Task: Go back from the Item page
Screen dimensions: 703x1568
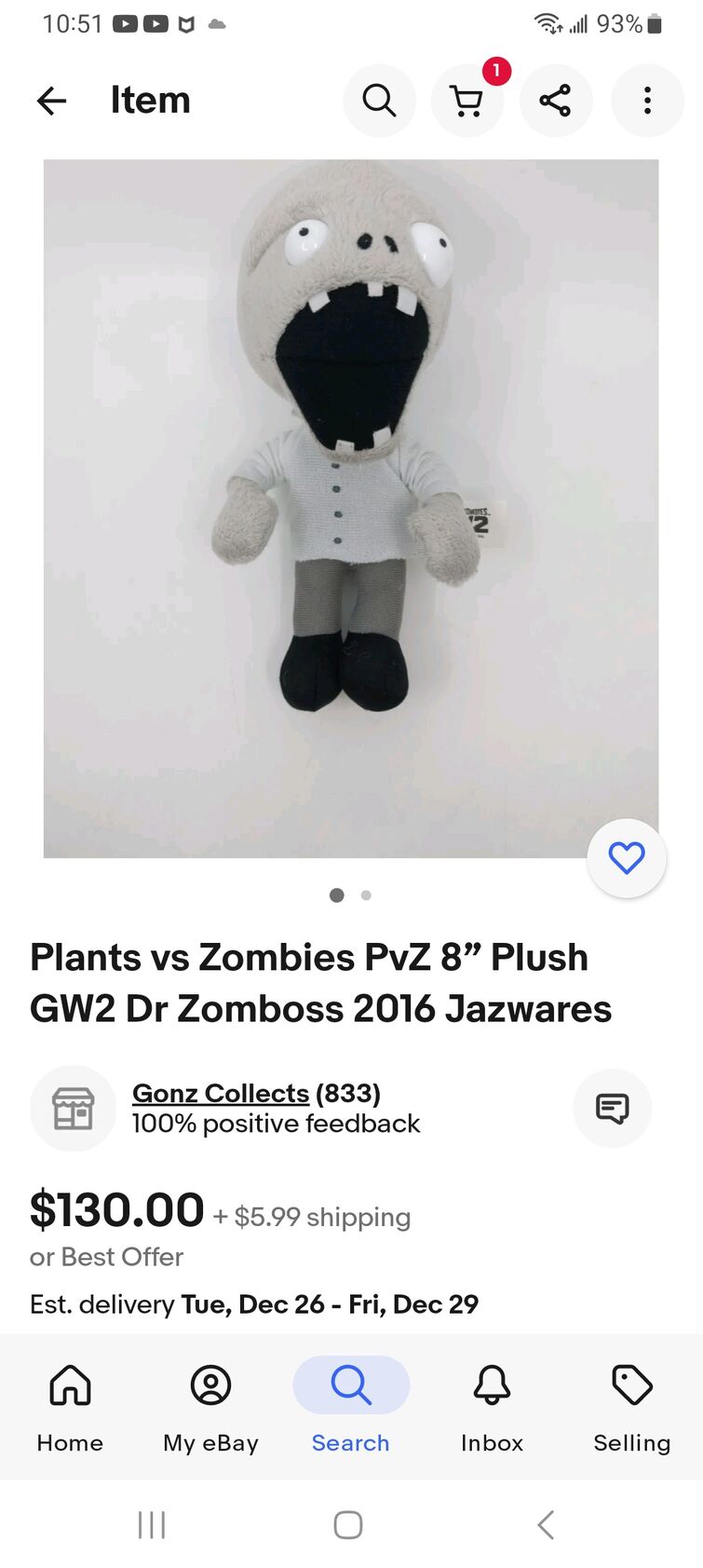Action: (x=52, y=101)
